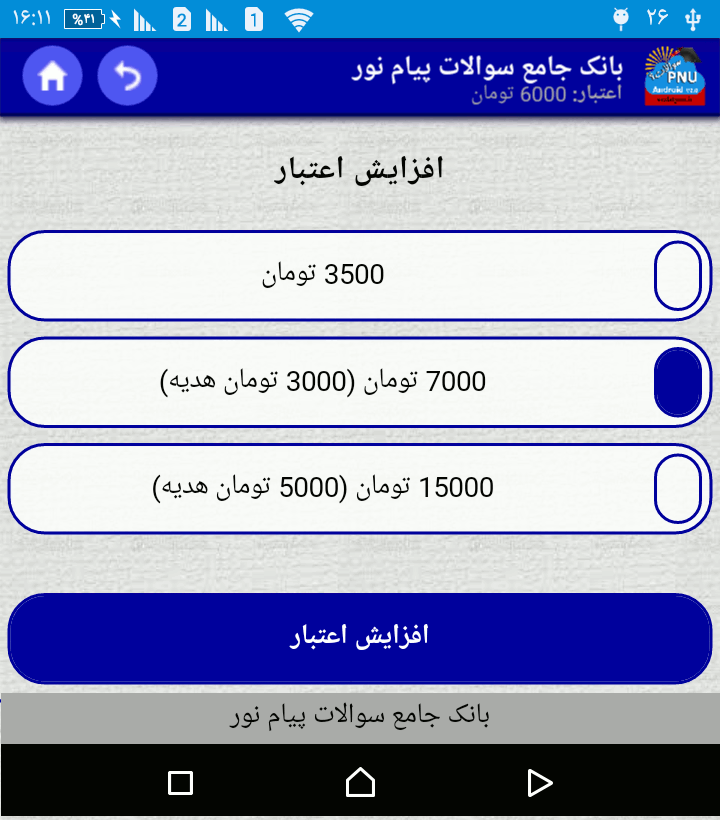Tap the system home button

click(360, 782)
